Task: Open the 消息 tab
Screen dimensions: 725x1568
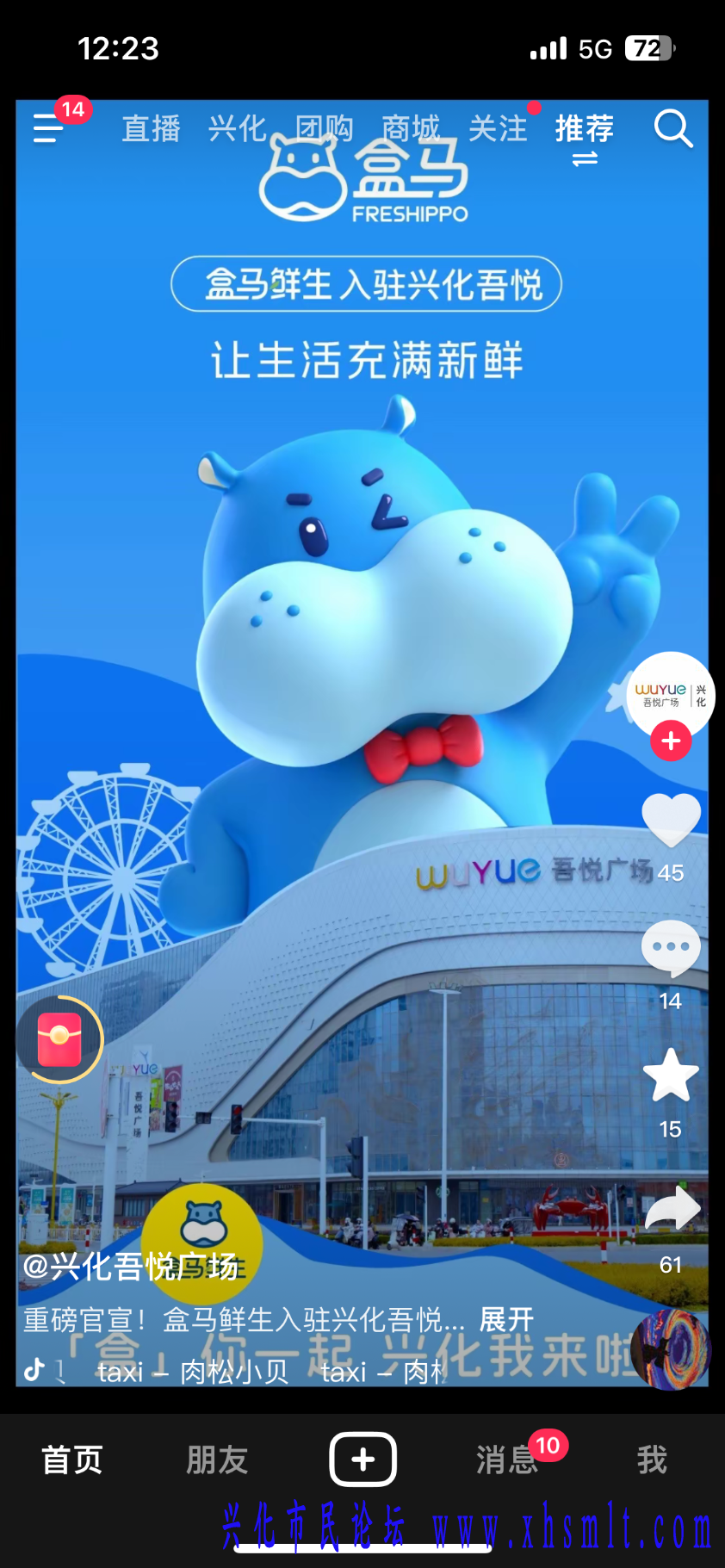Action: coord(506,1460)
